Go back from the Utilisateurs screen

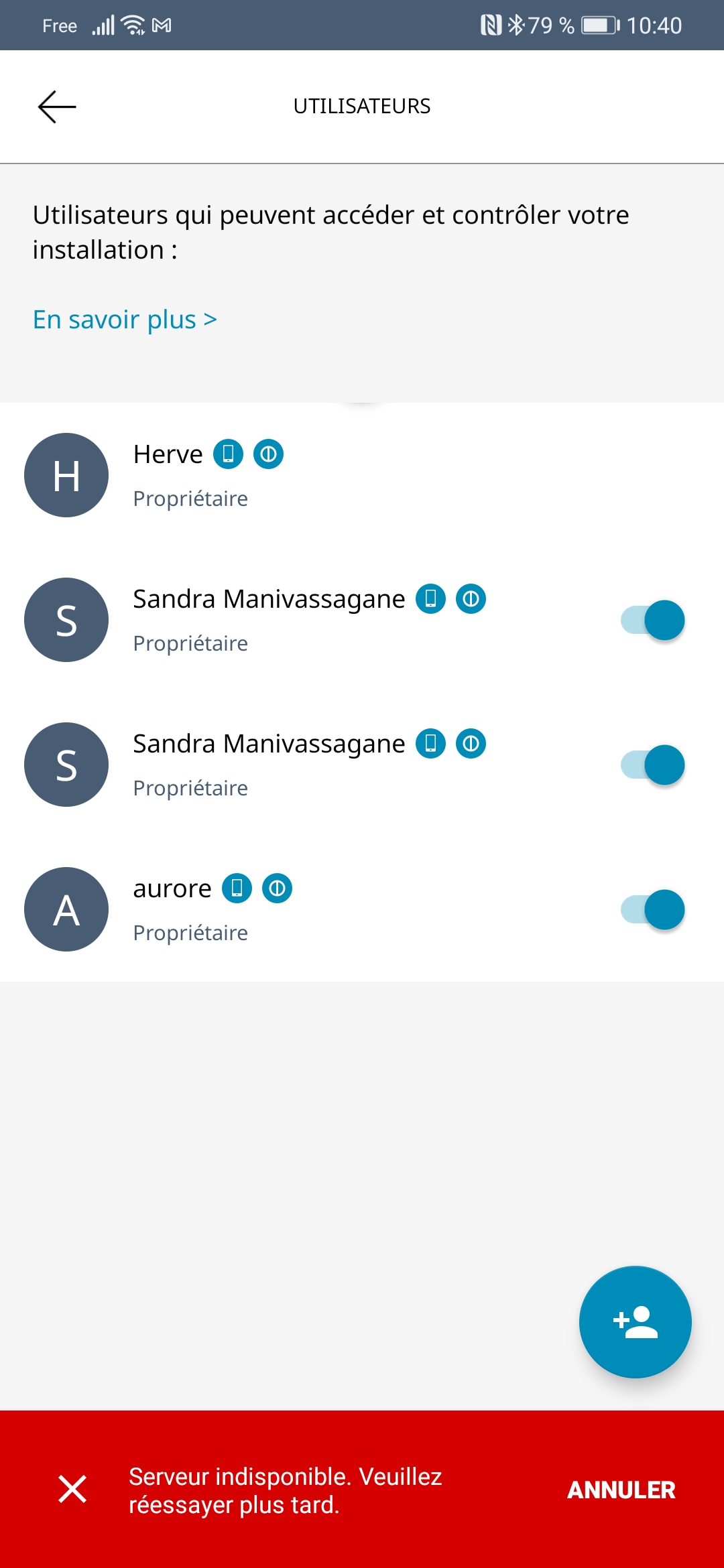point(57,107)
